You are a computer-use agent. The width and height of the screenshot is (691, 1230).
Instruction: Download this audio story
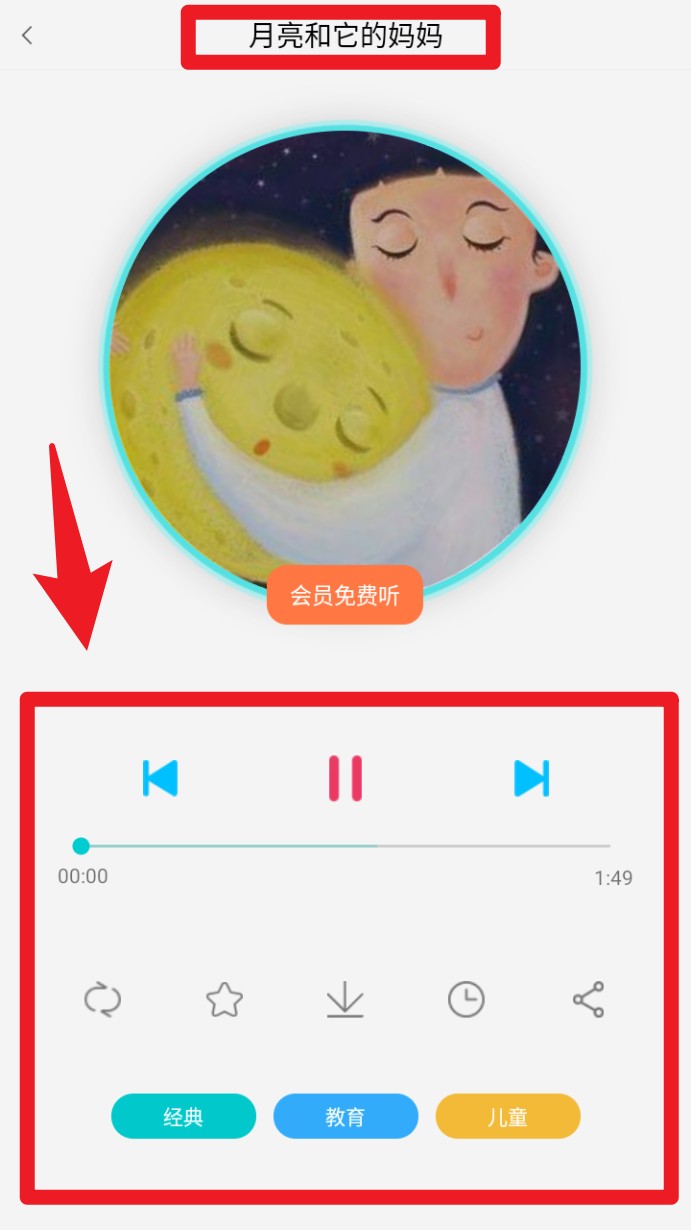tap(345, 999)
